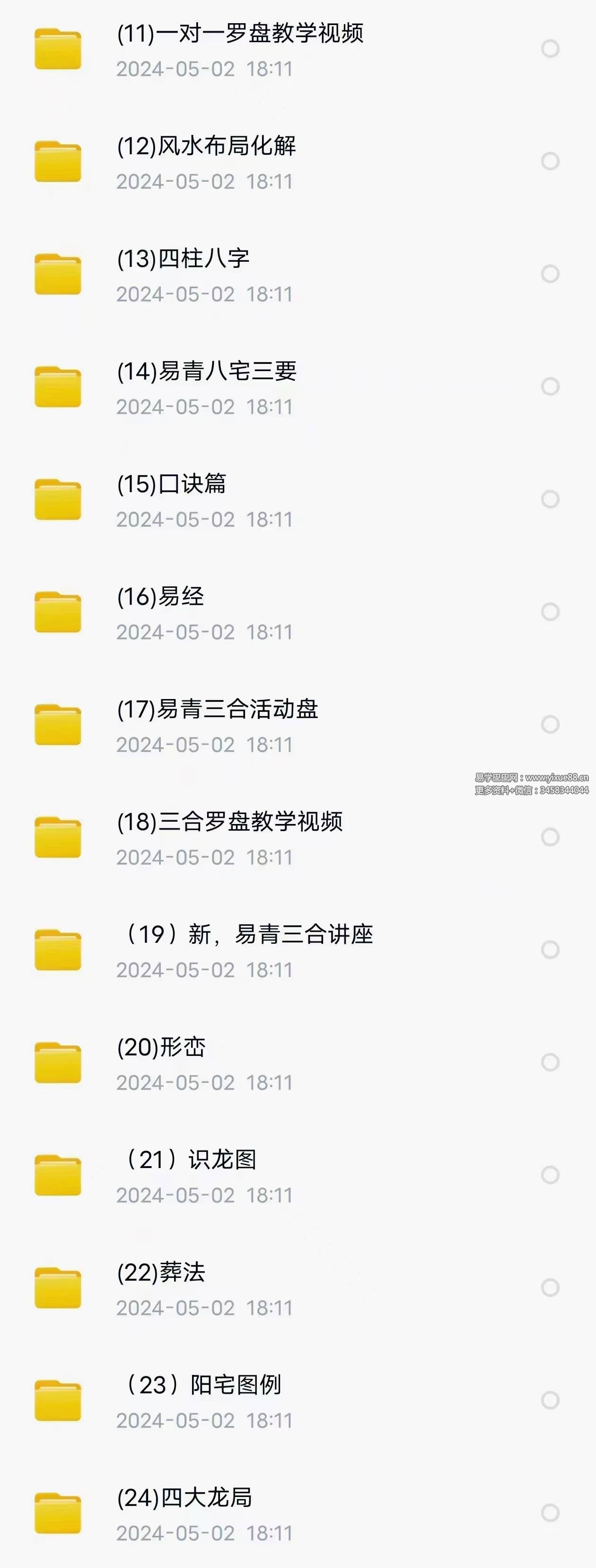Open the (14)易青八宅三要 folder
This screenshot has width=596, height=1568.
pos(206,372)
